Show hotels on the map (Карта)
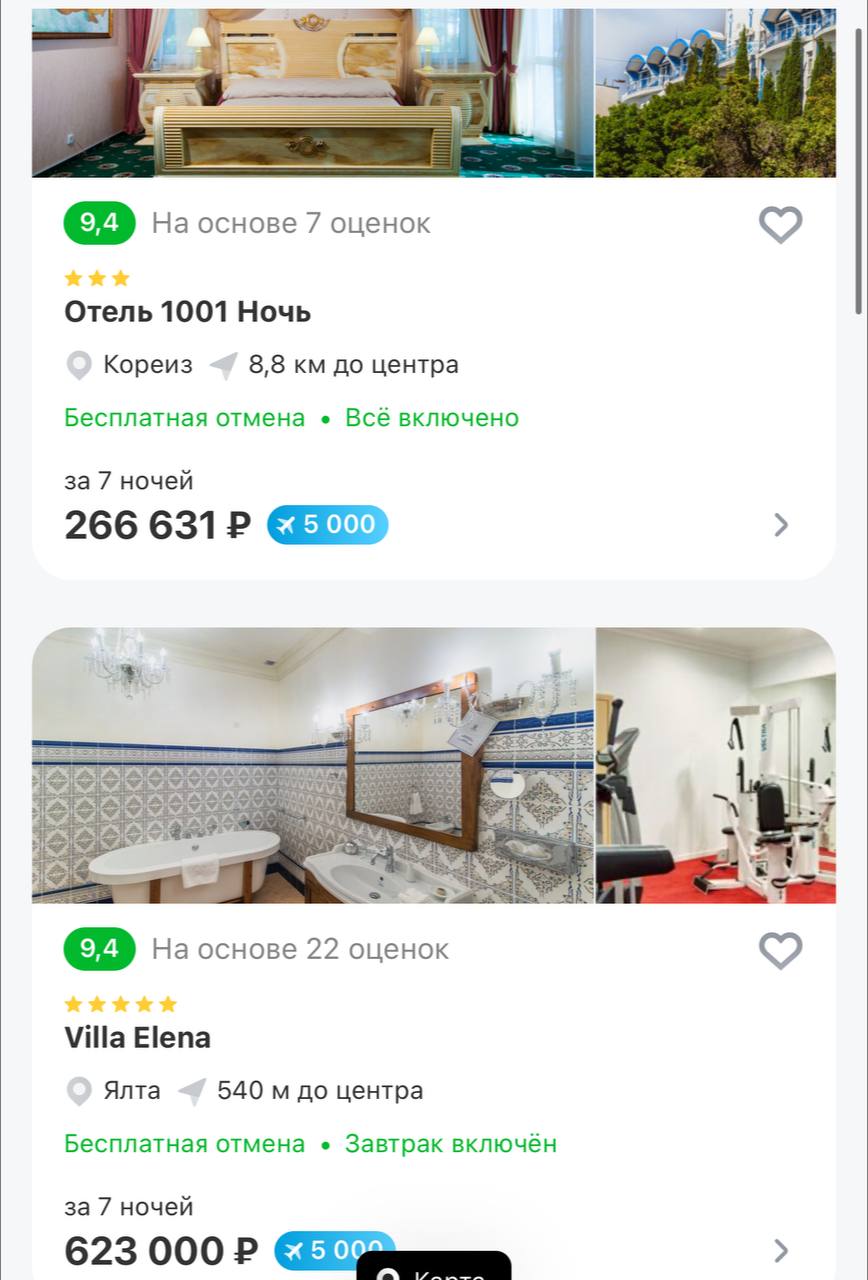This screenshot has height=1280, width=868. click(x=434, y=1268)
